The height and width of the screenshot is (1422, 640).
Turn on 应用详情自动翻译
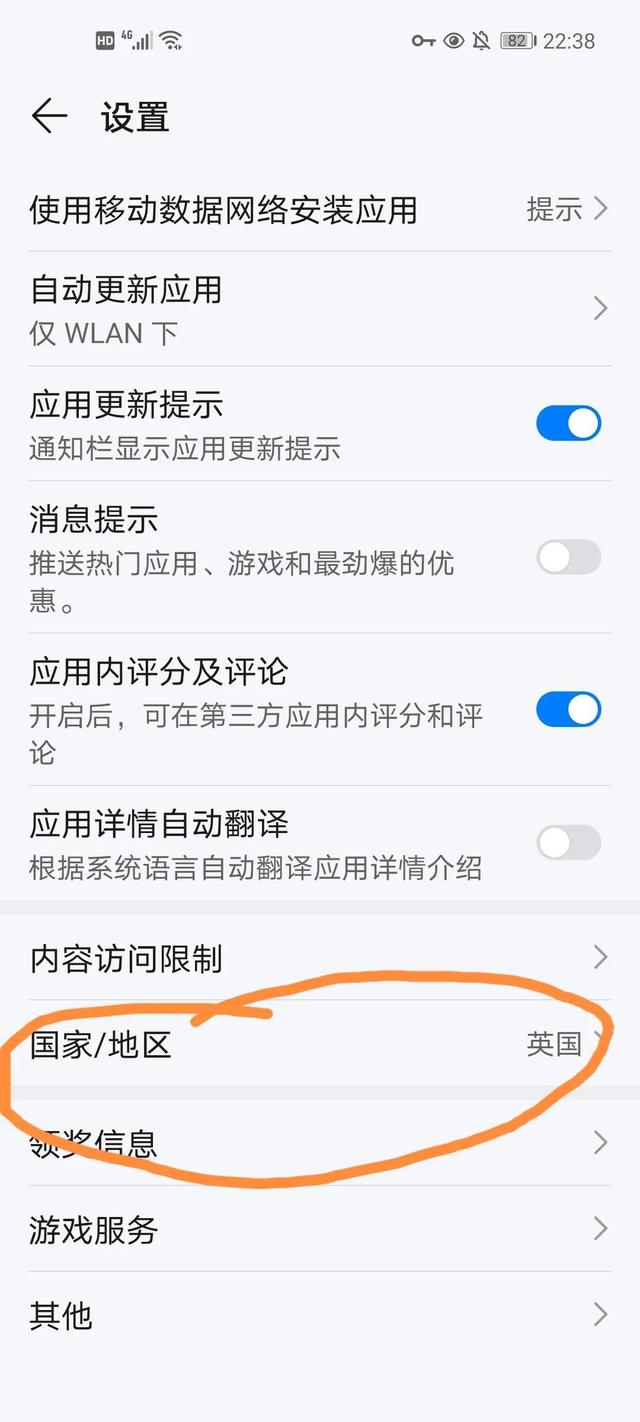(x=568, y=842)
